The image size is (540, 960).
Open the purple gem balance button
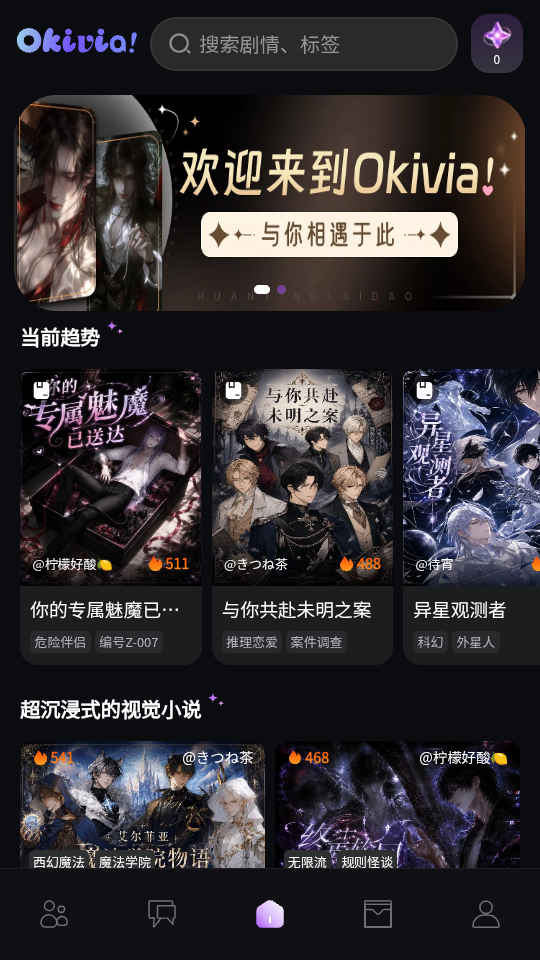click(497, 44)
